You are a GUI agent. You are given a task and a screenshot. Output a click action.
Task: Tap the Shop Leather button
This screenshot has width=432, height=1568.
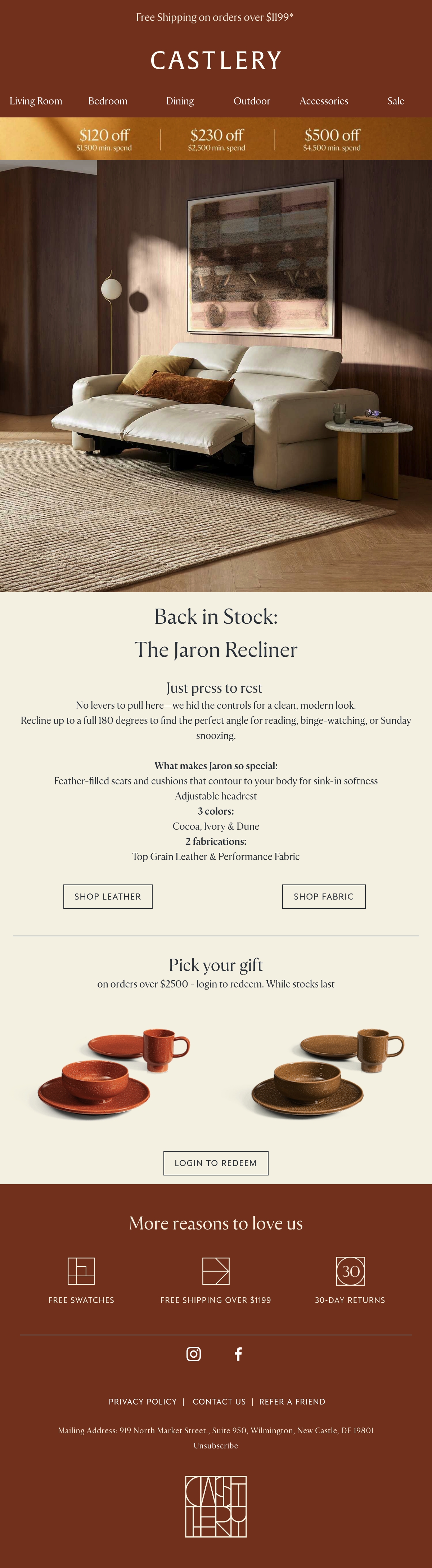coord(108,897)
